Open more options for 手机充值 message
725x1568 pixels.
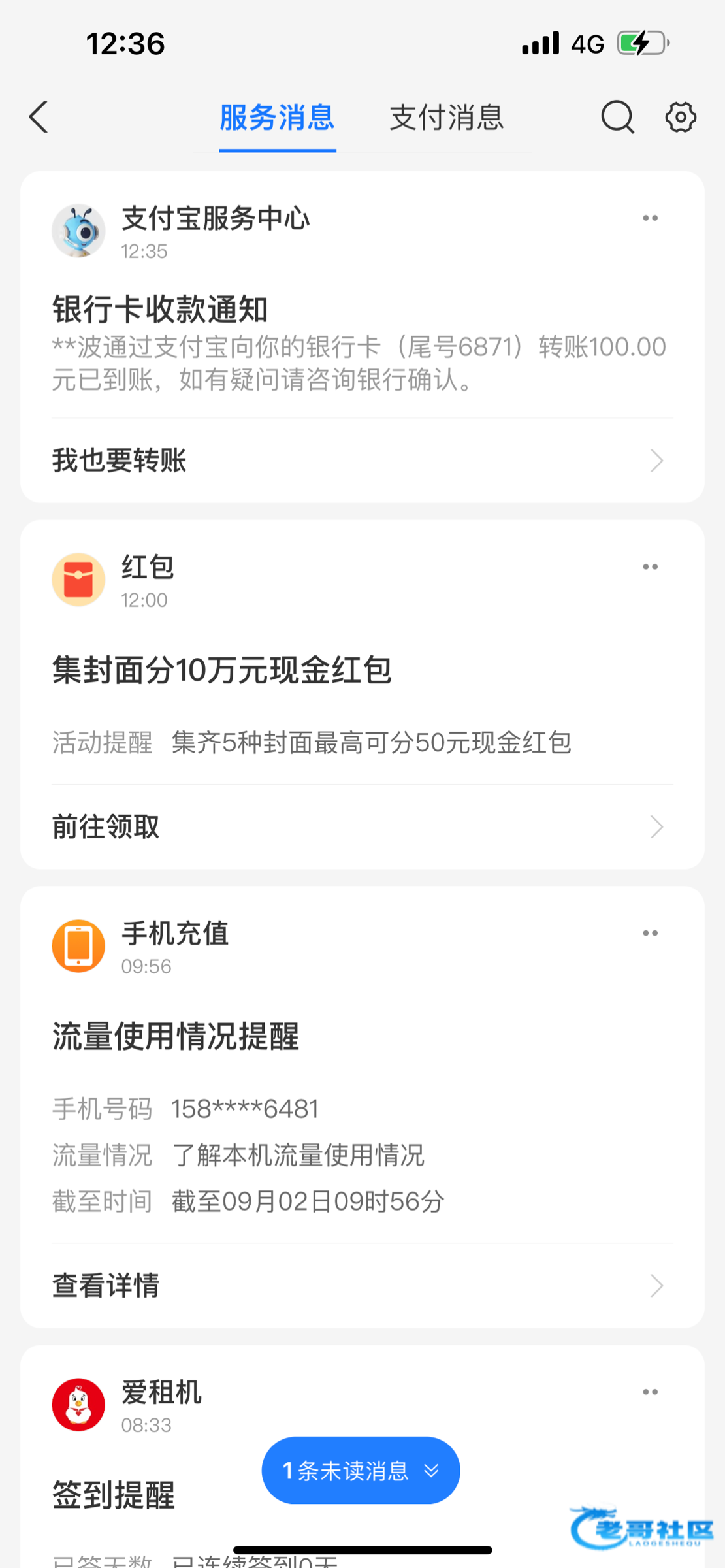tap(650, 934)
